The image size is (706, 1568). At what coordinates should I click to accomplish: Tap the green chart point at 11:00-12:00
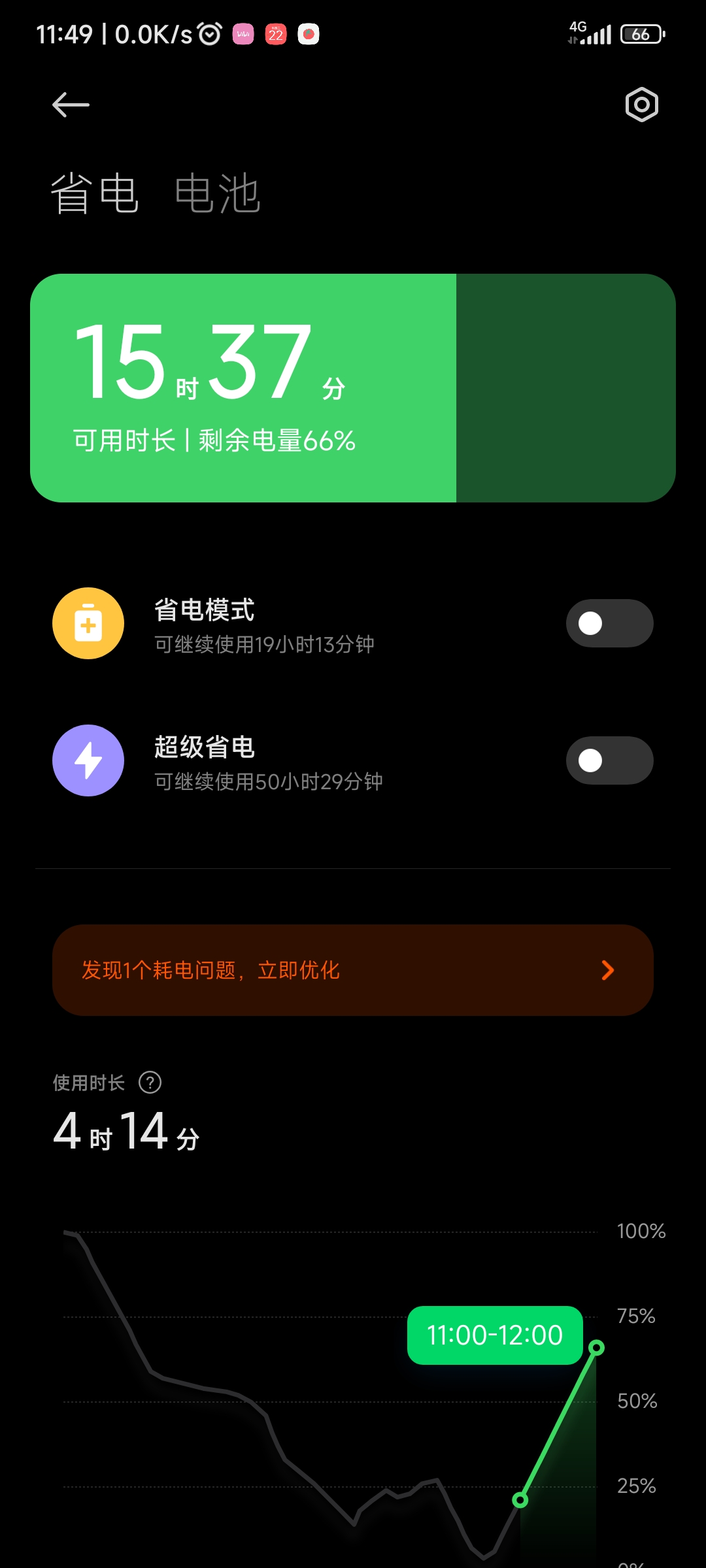point(596,1348)
